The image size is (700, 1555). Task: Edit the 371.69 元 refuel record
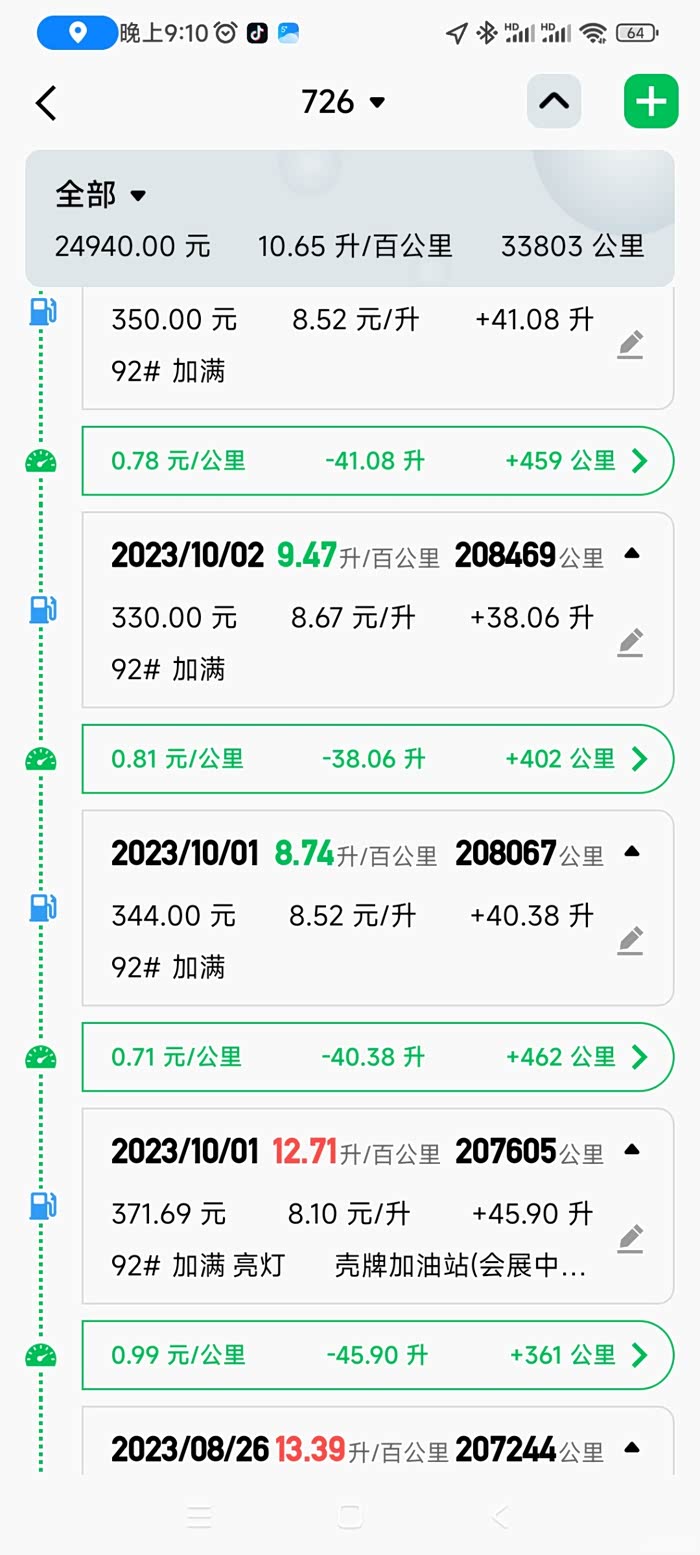630,1239
